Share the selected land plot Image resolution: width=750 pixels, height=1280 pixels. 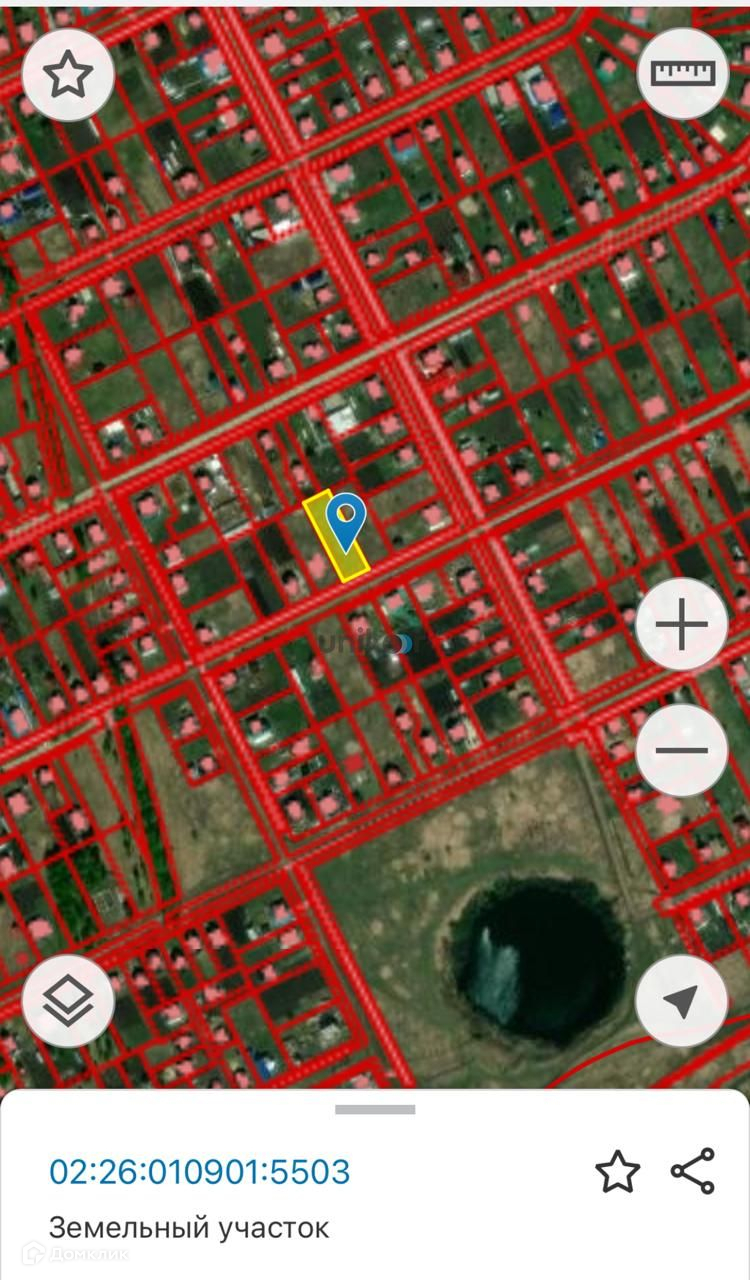692,1171
